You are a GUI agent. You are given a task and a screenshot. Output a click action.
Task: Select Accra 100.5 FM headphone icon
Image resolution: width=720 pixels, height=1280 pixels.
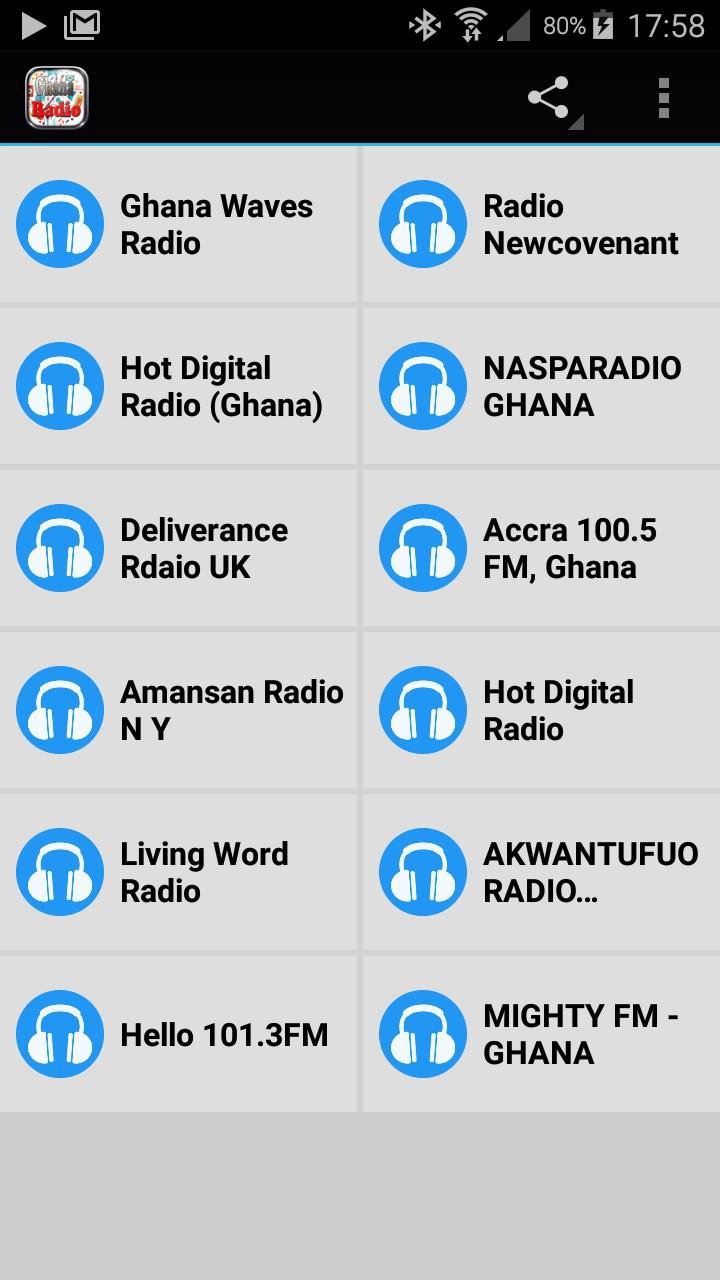422,547
